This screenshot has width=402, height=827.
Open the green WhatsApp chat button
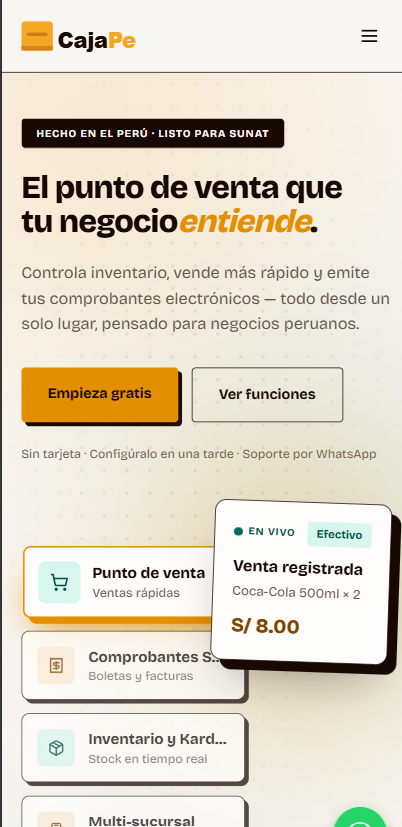[x=360, y=818]
